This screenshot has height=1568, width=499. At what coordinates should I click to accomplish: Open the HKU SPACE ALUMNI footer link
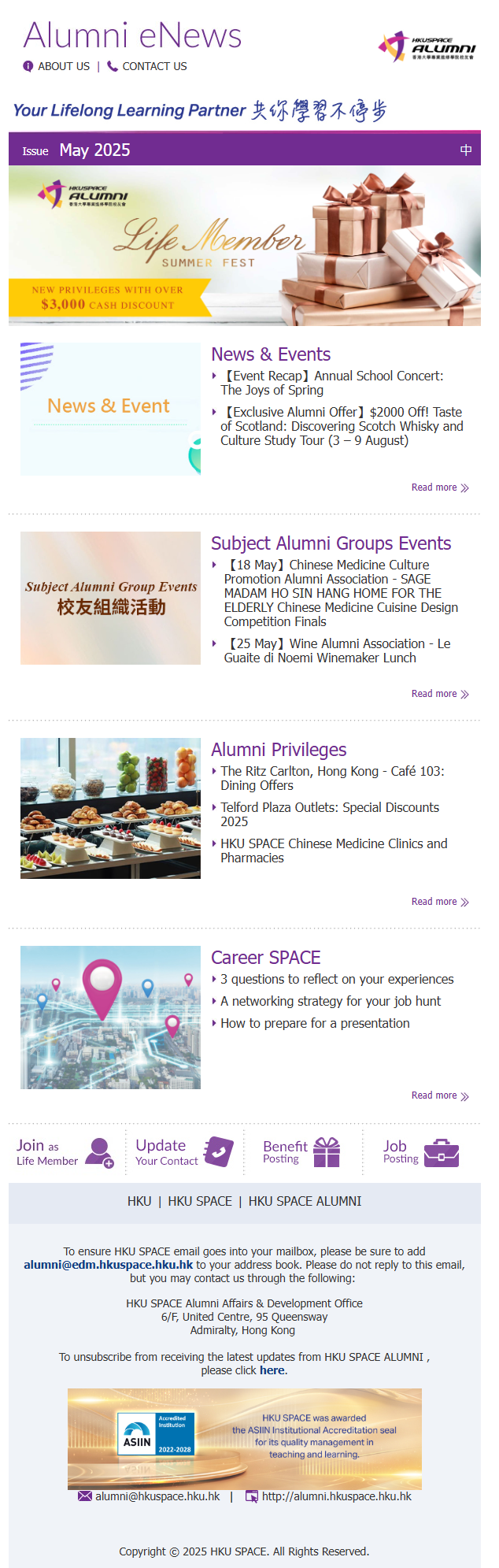(x=305, y=1201)
